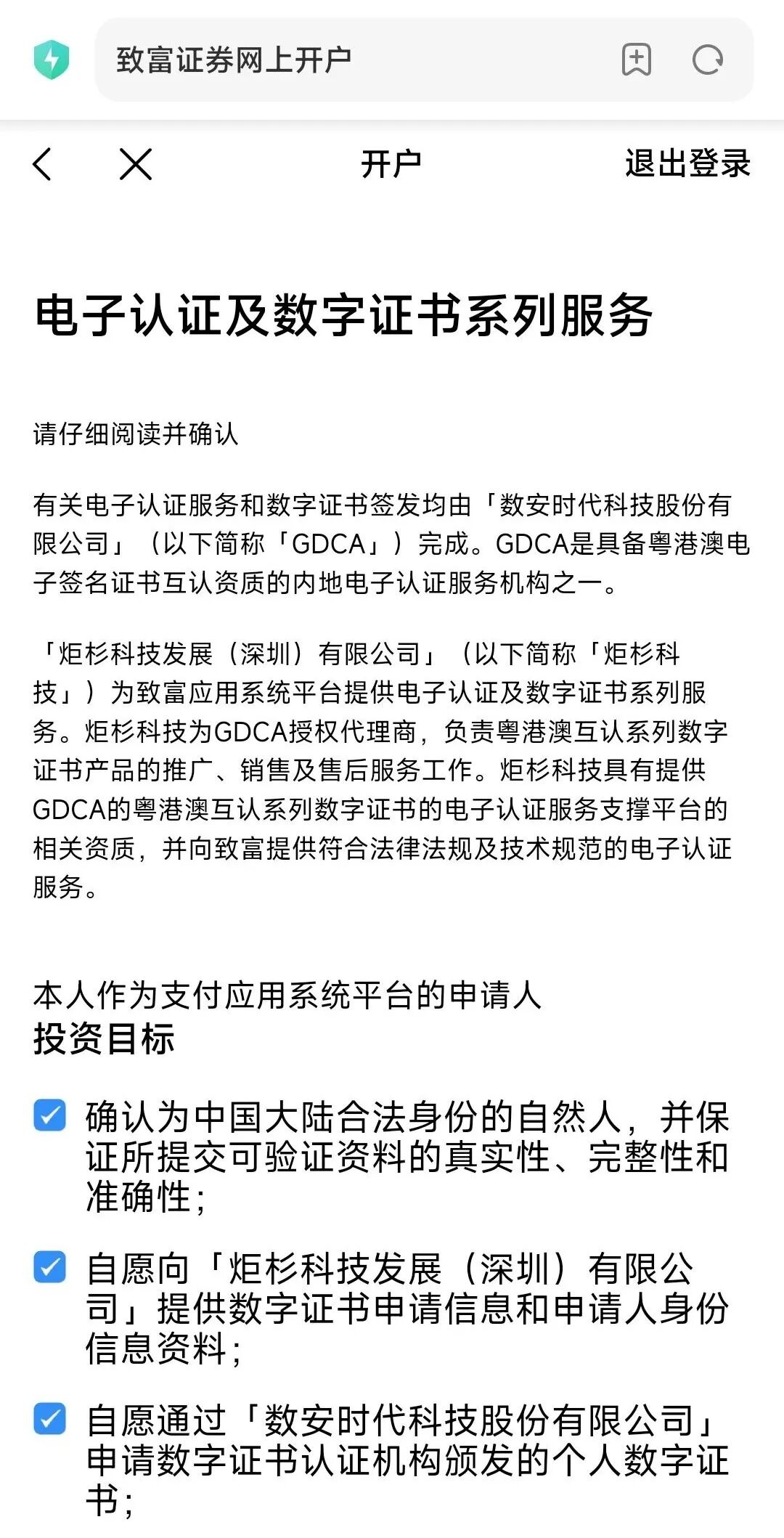The image size is (784, 1538).
Task: Uncheck 确认为中国大陆合法身份的自然人 checkbox
Action: [x=50, y=1116]
